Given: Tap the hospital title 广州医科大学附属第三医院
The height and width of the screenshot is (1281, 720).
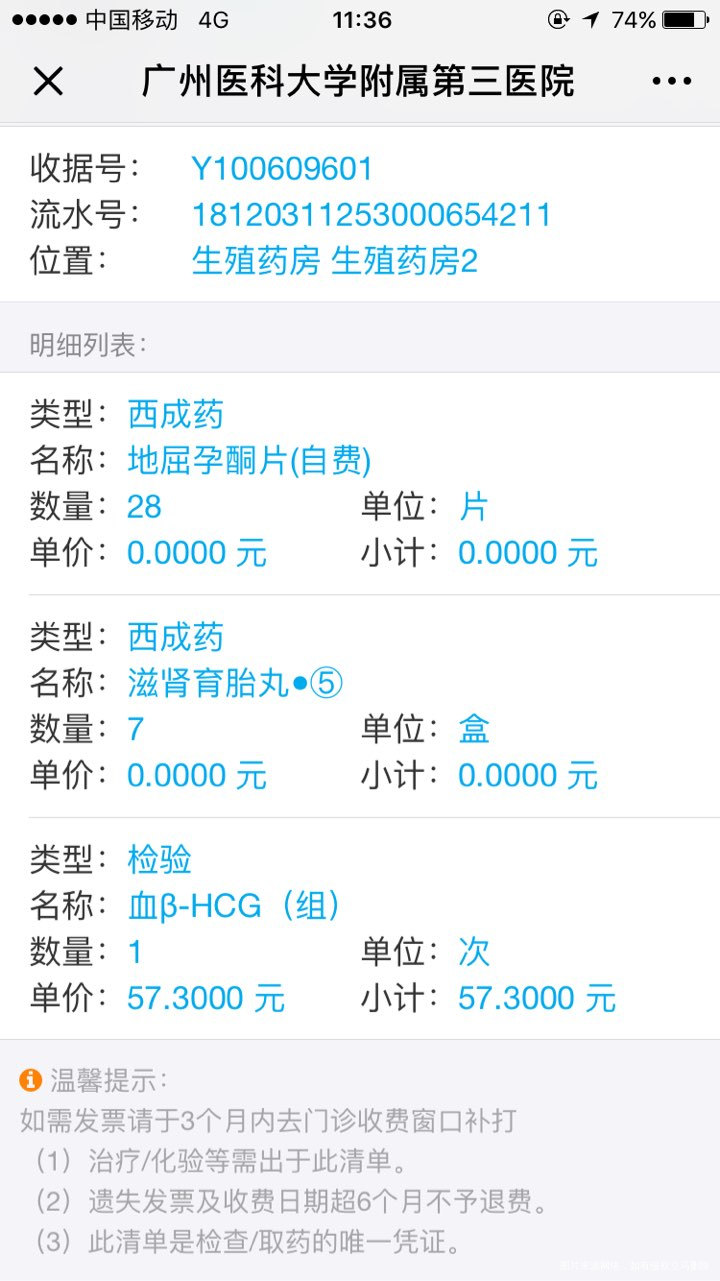Looking at the screenshot, I should coord(357,80).
